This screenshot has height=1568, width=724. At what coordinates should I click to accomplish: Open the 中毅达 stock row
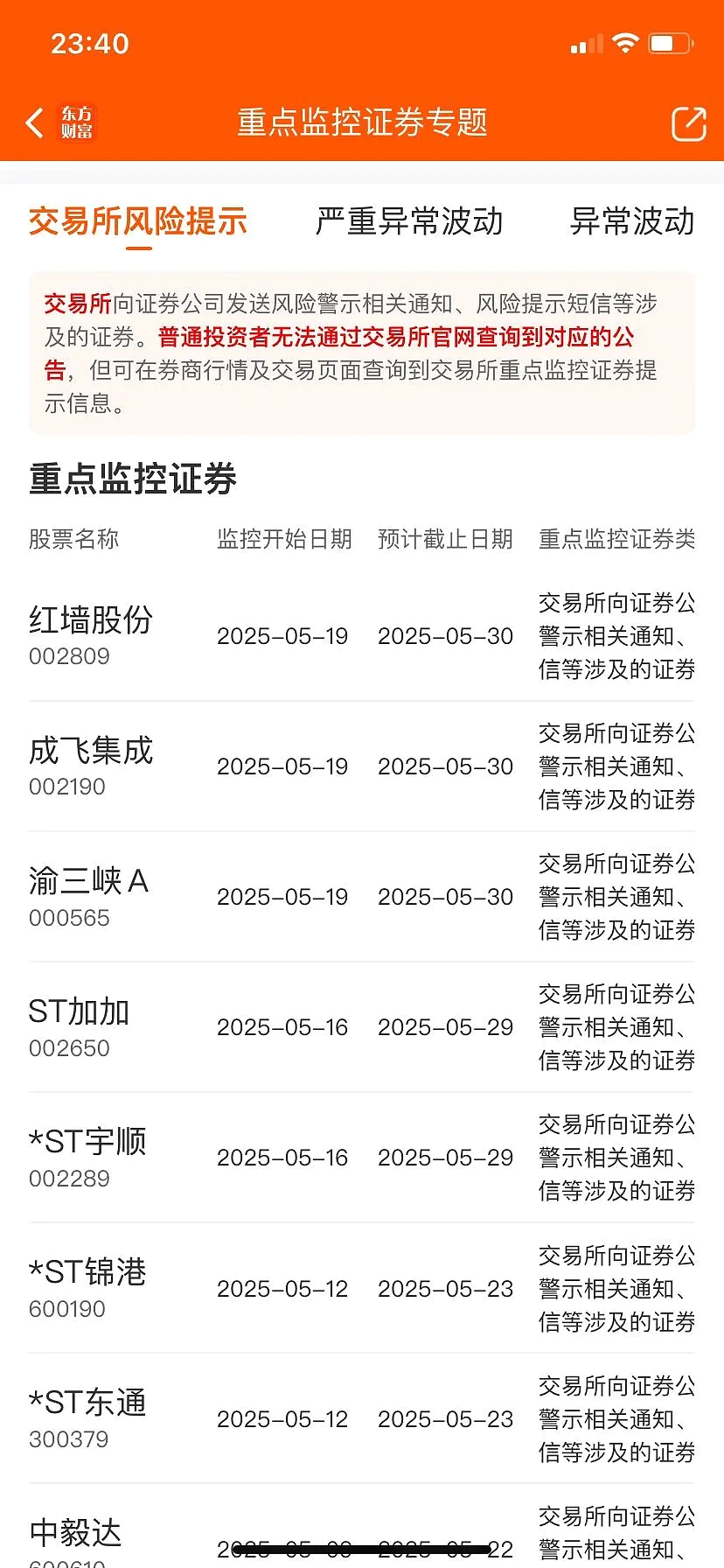point(362,1527)
